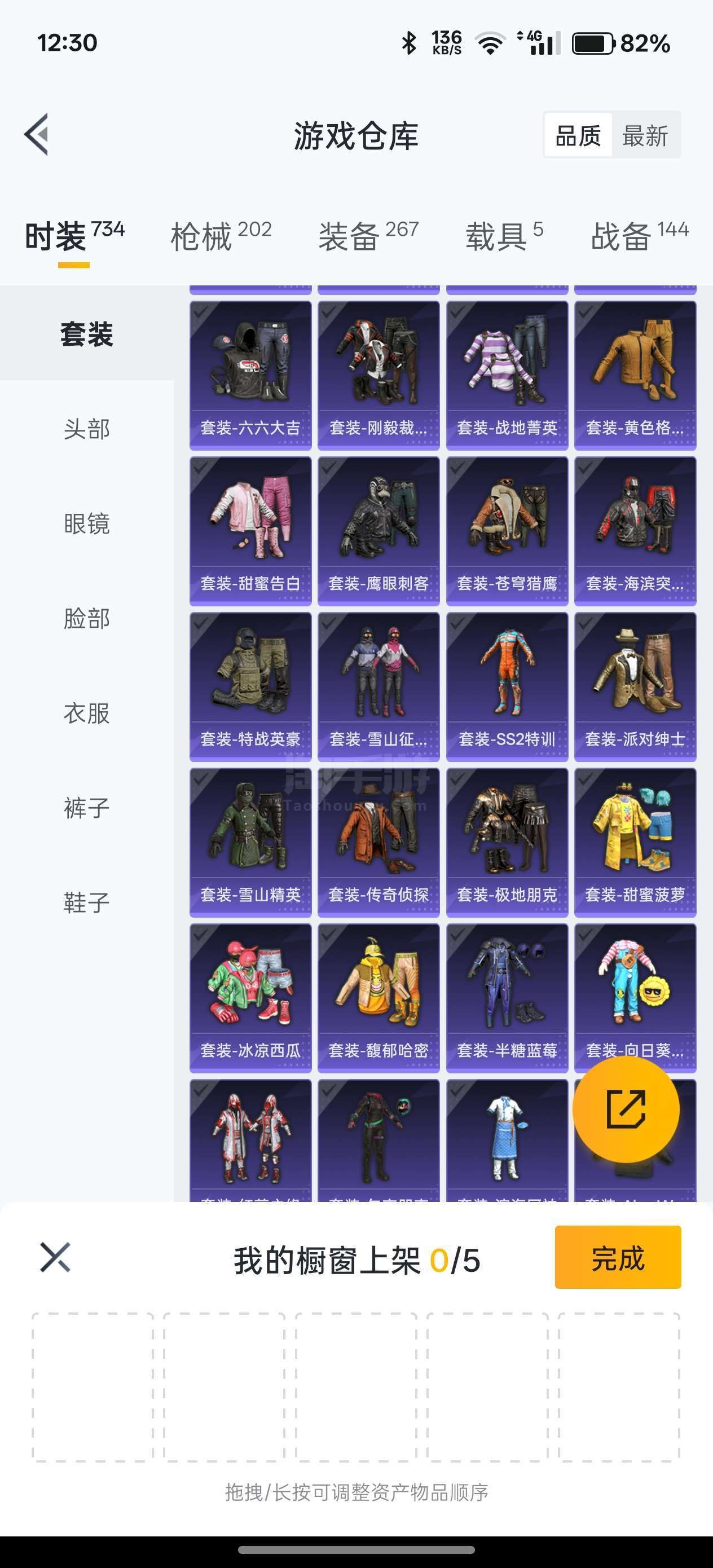Pick the 套装-甜蜜告白 outfit
This screenshot has width=713, height=1568.
coord(250,531)
